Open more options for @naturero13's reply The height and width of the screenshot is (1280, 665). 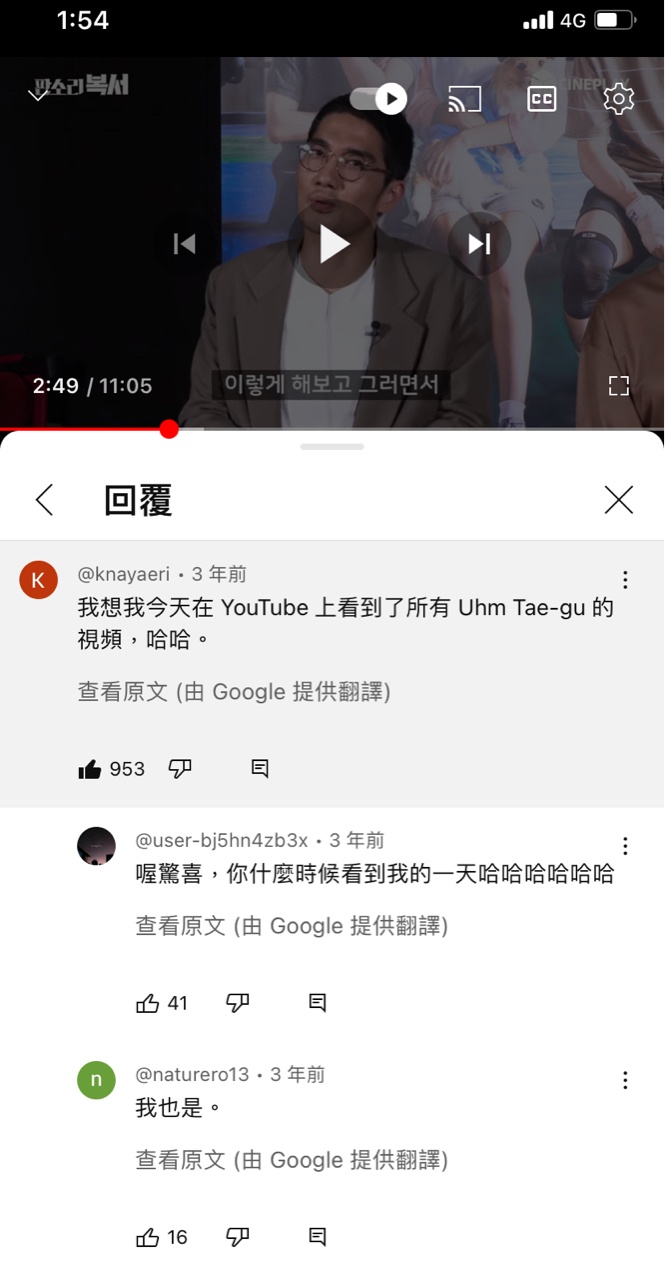[625, 1080]
